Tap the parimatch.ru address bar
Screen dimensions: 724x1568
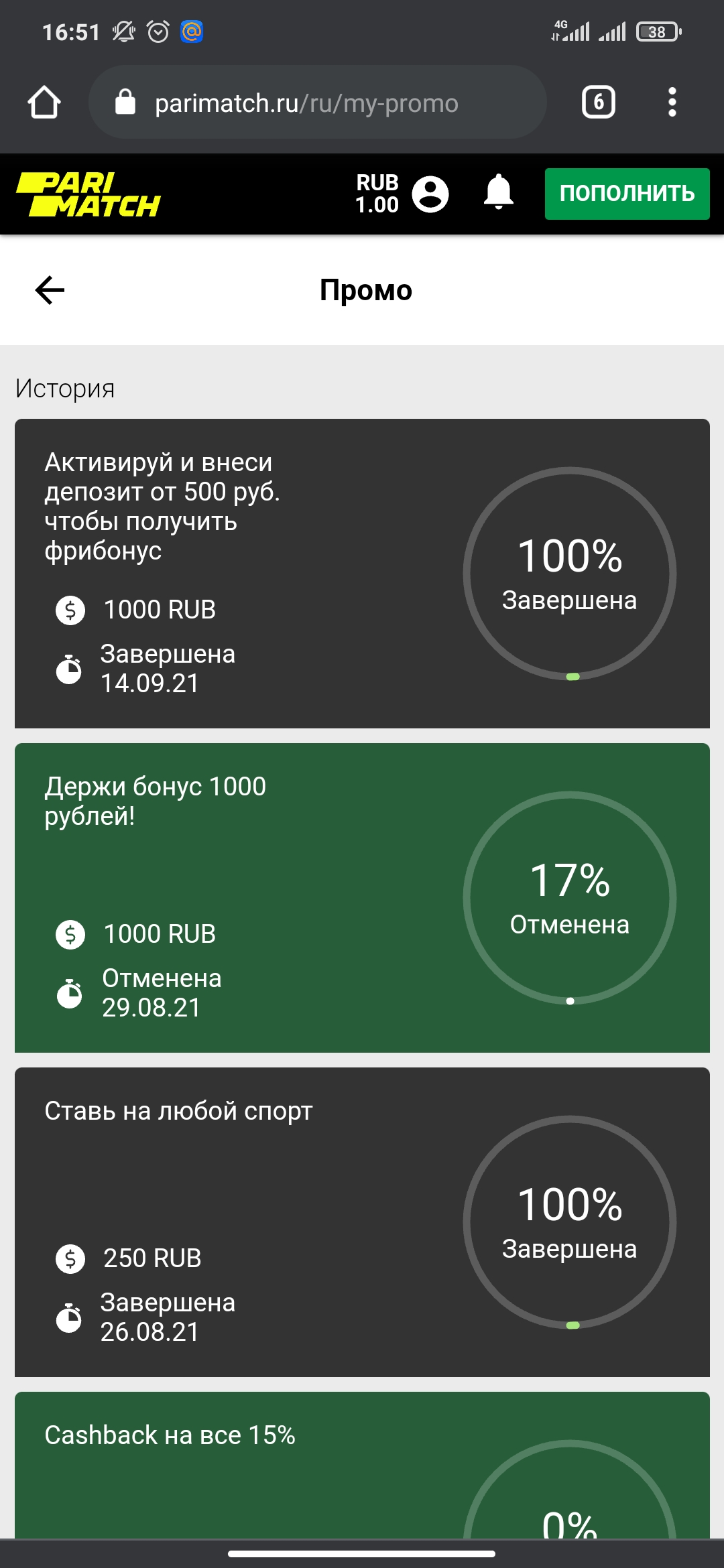pyautogui.click(x=317, y=103)
